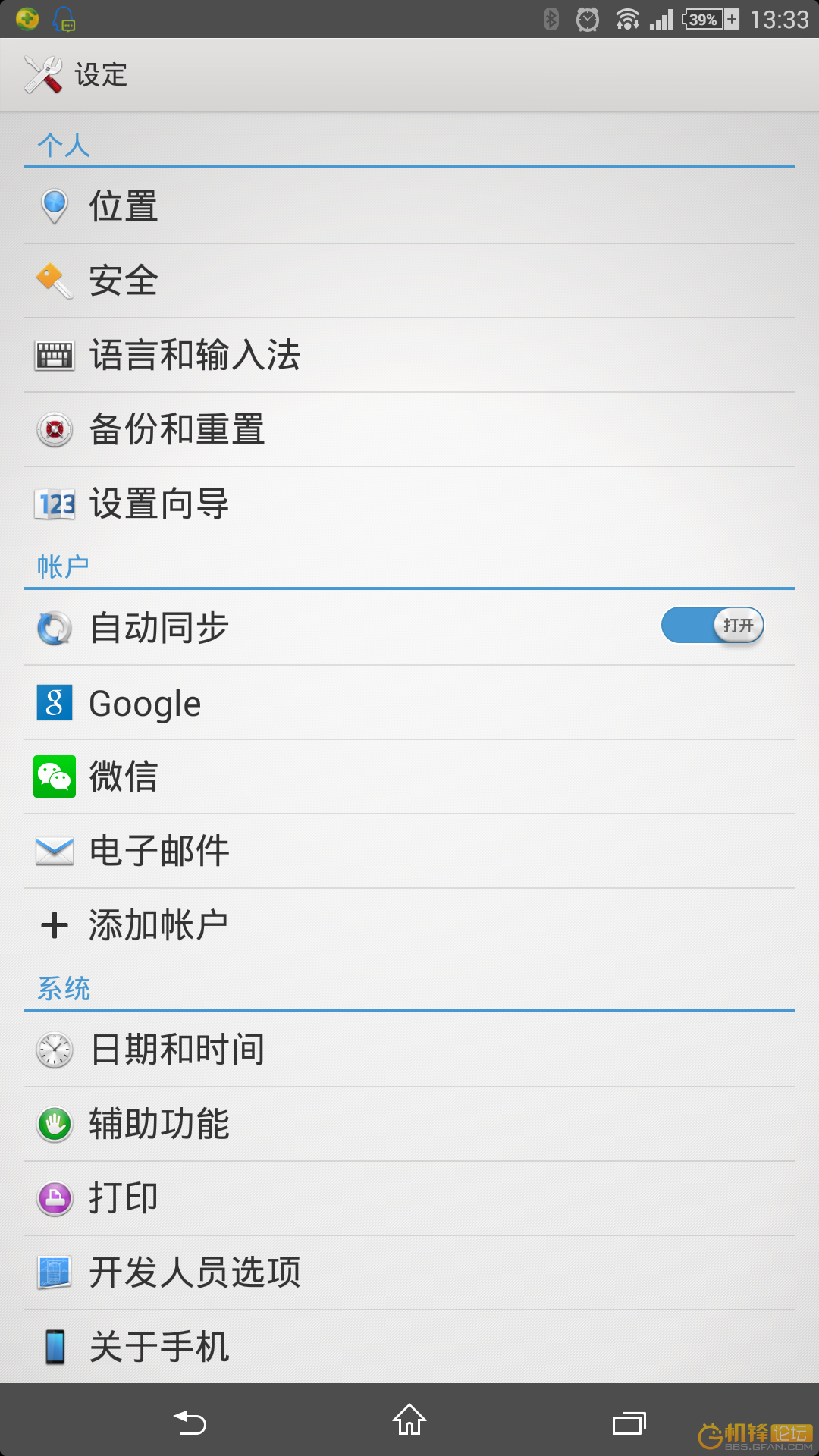The height and width of the screenshot is (1456, 819).
Task: Go to the home screen
Action: click(409, 1420)
